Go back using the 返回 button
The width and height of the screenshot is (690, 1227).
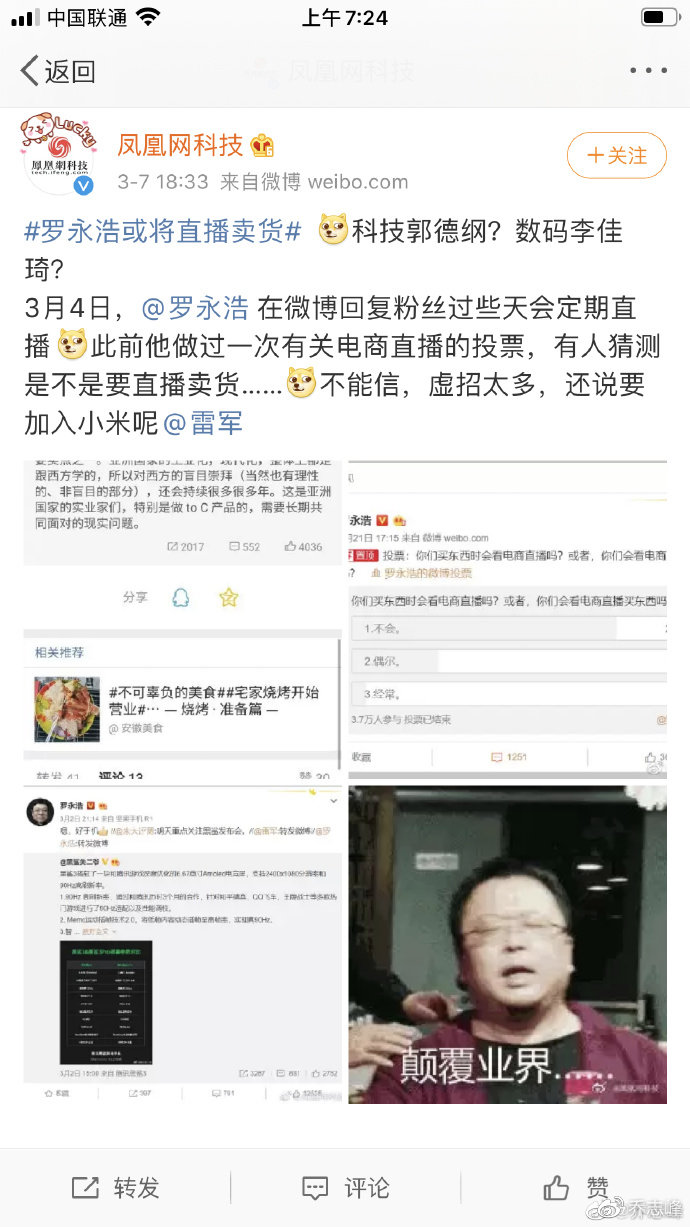click(57, 71)
